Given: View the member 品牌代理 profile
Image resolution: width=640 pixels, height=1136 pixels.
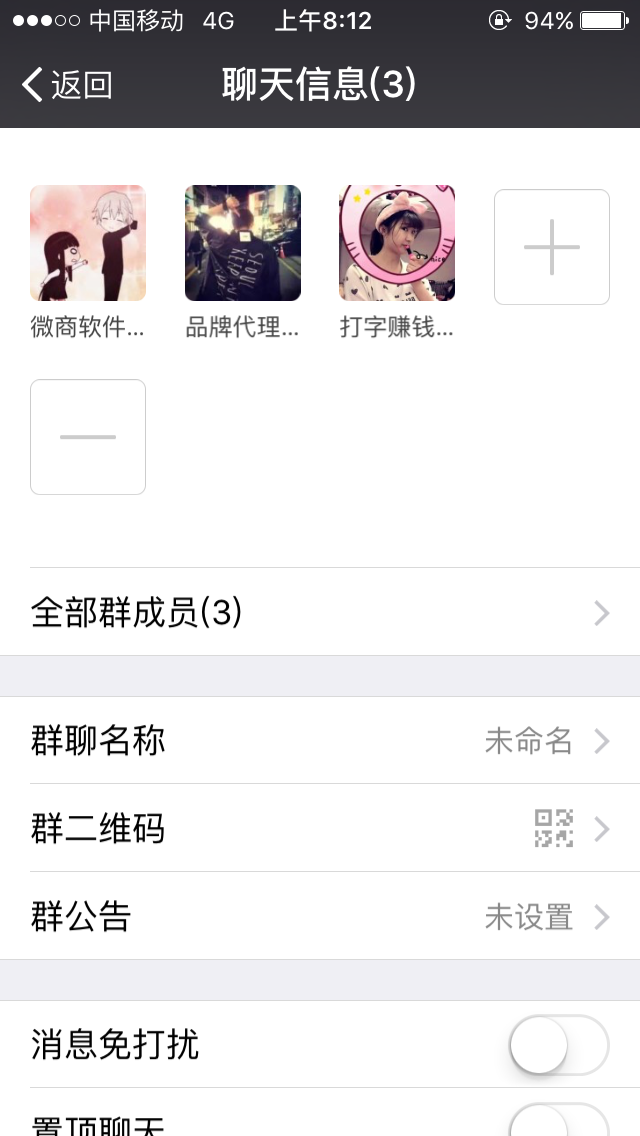Looking at the screenshot, I should coord(243,243).
